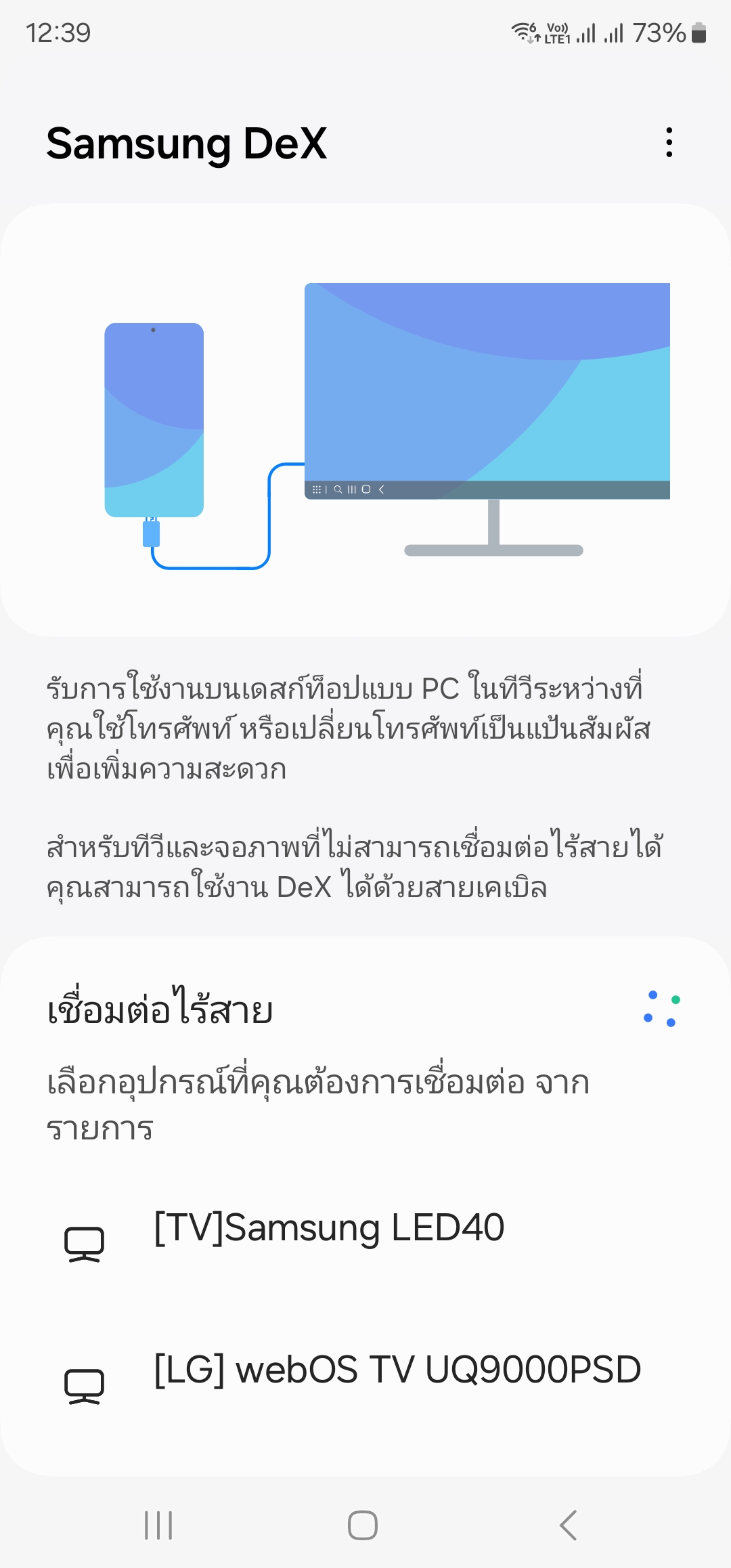Go back using the system back button
Image resolution: width=731 pixels, height=1568 pixels.
click(x=569, y=1525)
